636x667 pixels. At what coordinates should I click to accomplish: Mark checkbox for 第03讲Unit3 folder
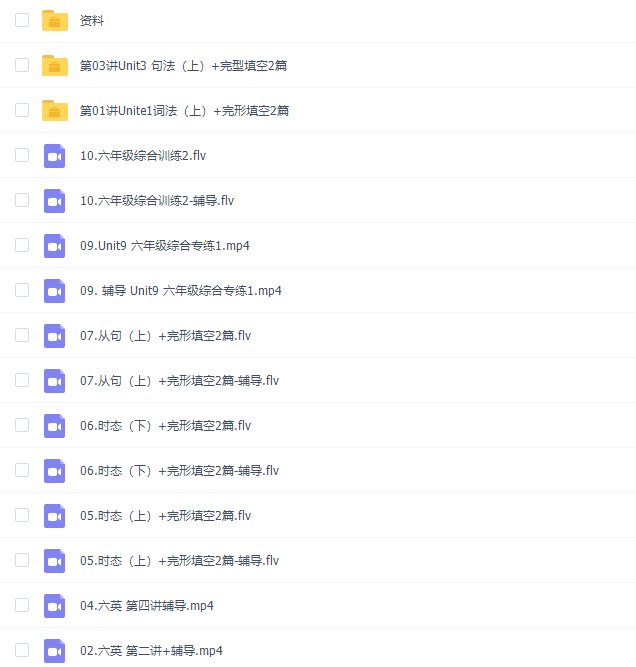22,65
